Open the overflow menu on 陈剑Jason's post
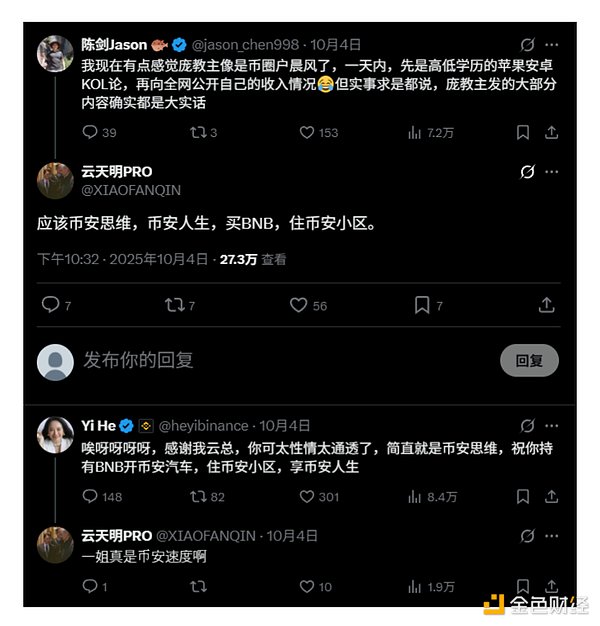The height and width of the screenshot is (626, 600). coord(551,45)
